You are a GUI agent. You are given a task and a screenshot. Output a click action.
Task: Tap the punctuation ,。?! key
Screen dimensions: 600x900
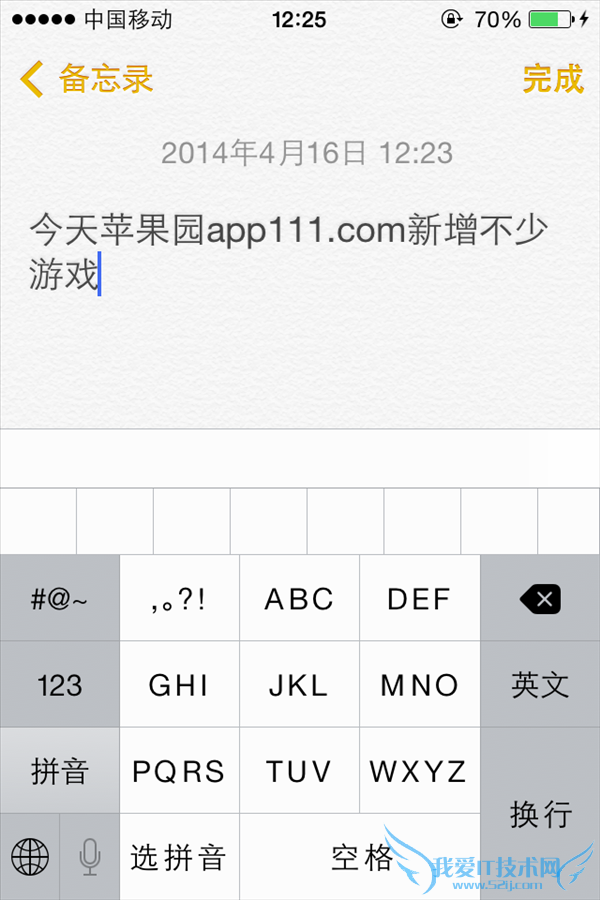pyautogui.click(x=180, y=599)
